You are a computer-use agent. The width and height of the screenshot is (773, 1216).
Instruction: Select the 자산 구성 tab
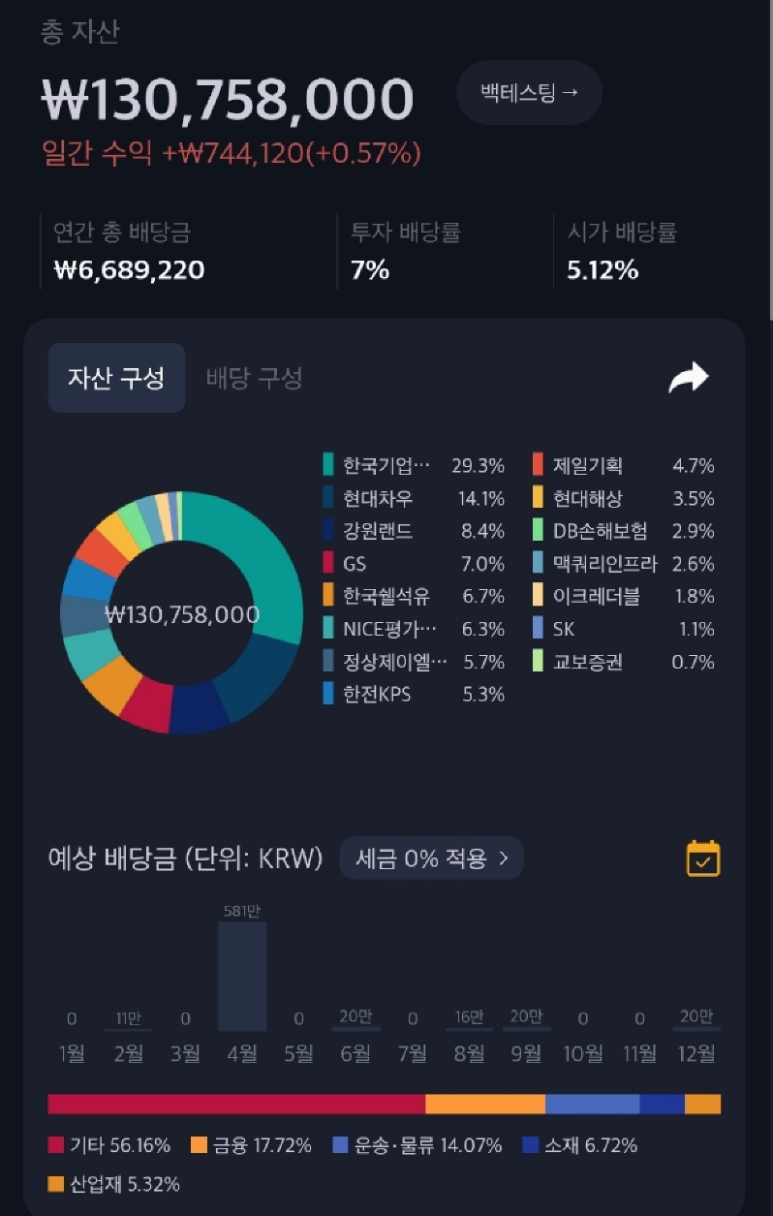click(116, 378)
